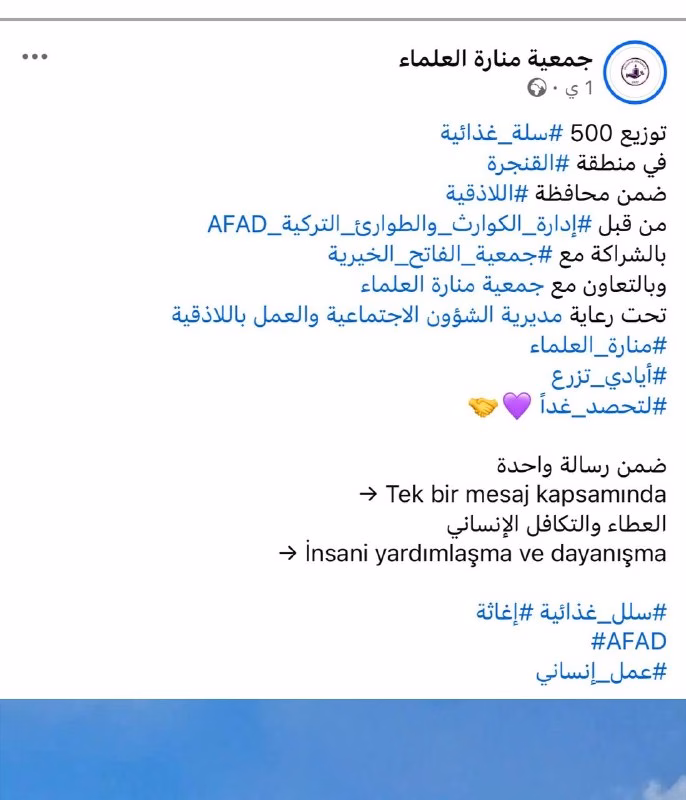The image size is (686, 800).
Task: Open the #لتحصد_غداً hashtag
Action: [603, 407]
